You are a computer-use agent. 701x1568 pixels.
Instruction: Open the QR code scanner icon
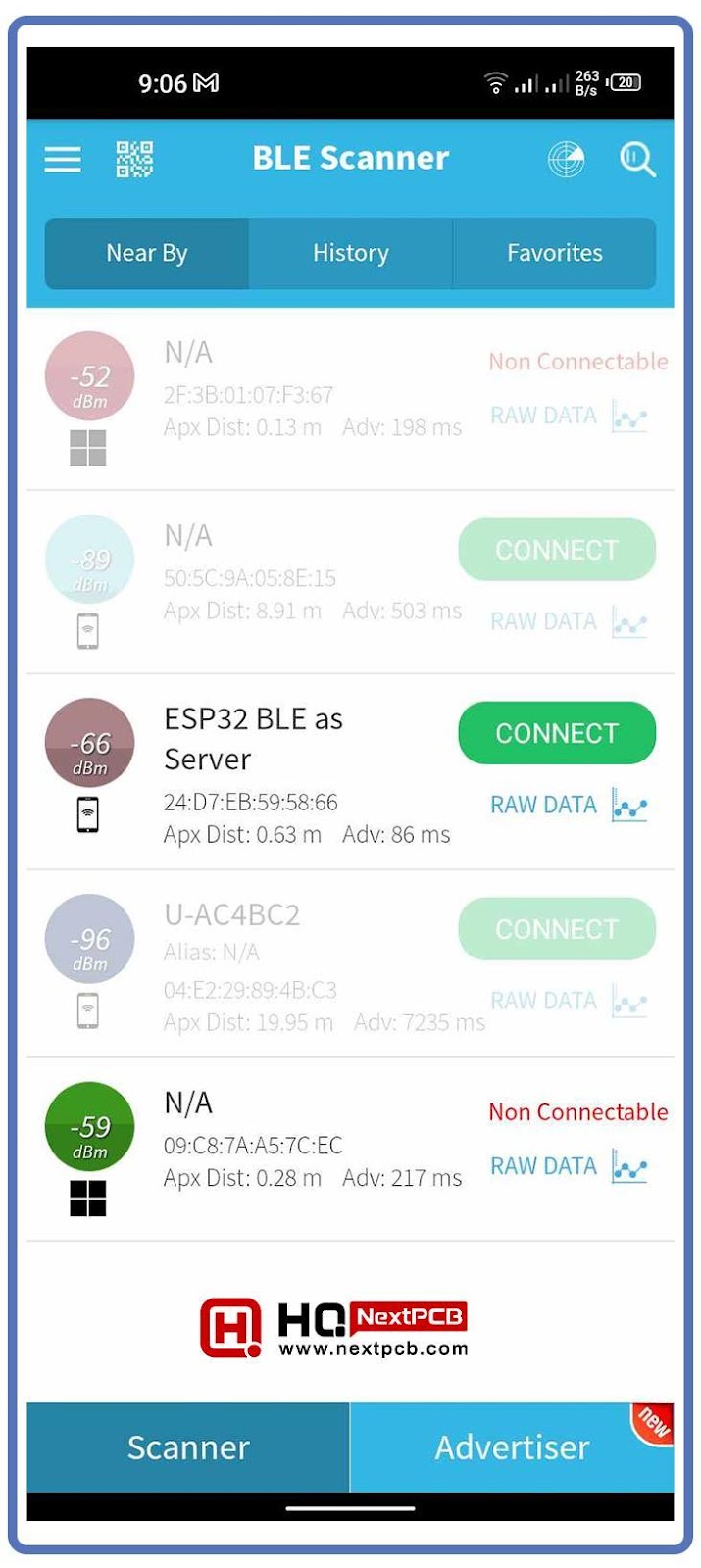134,159
